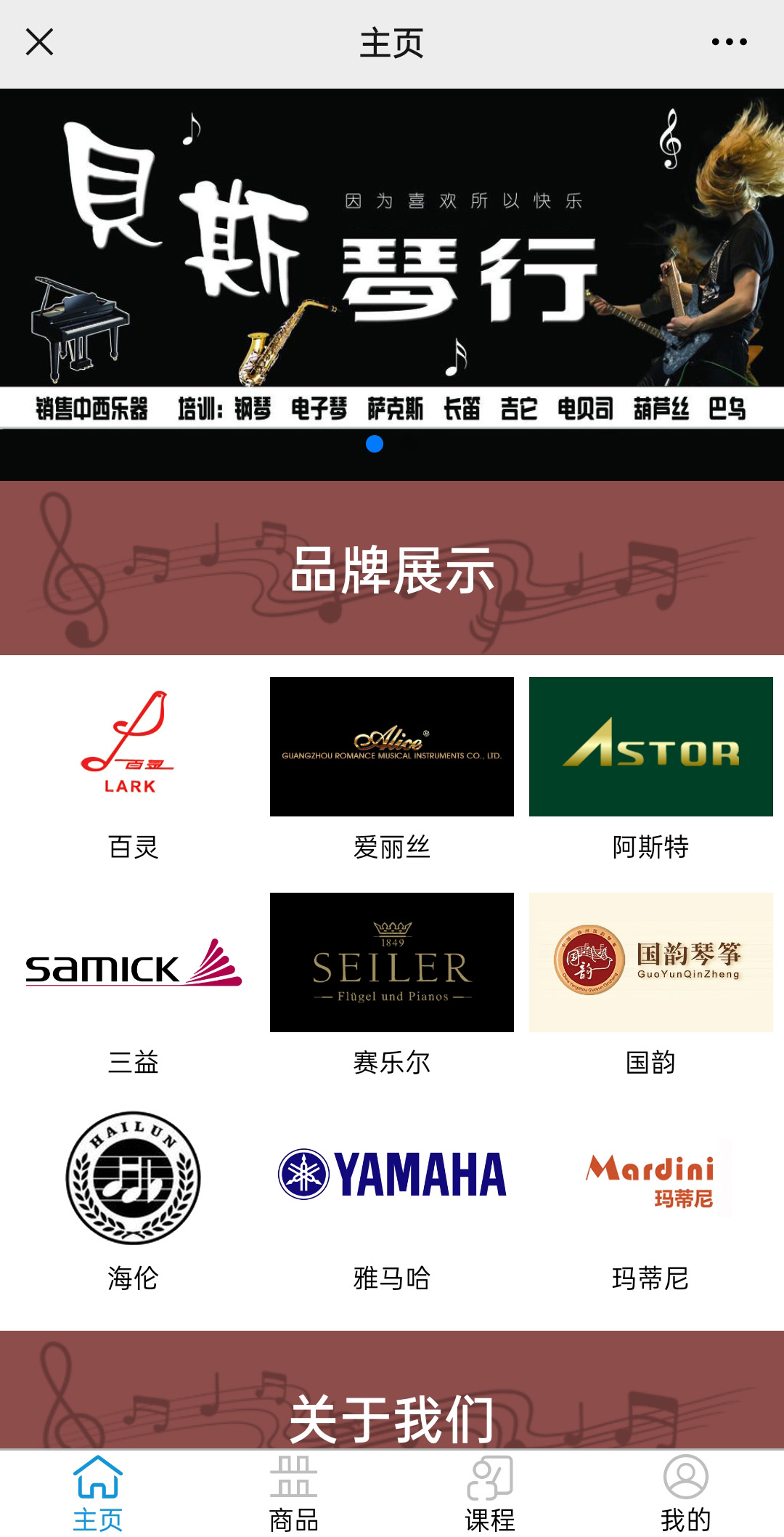Switch to the 课程 tab

[x=490, y=1493]
